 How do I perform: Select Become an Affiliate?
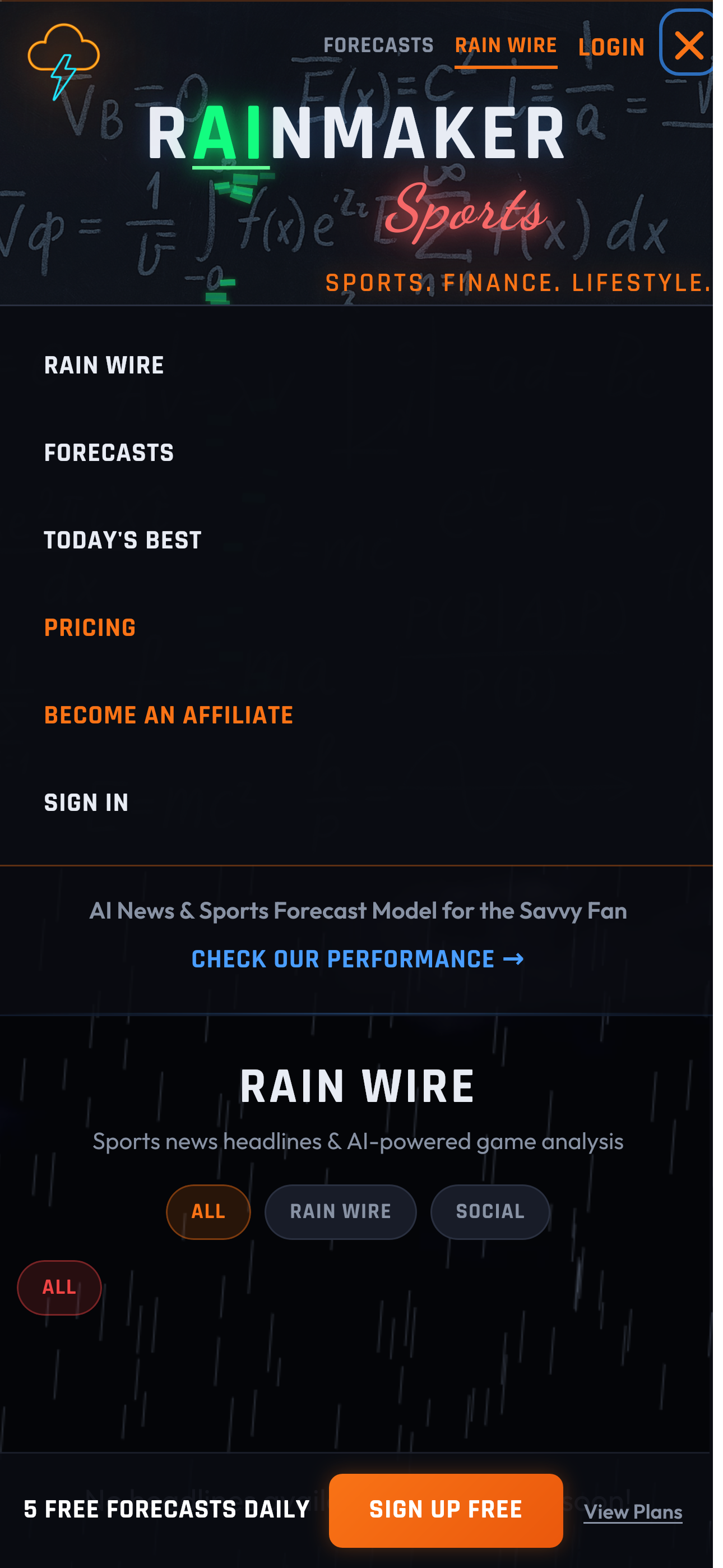tap(169, 716)
